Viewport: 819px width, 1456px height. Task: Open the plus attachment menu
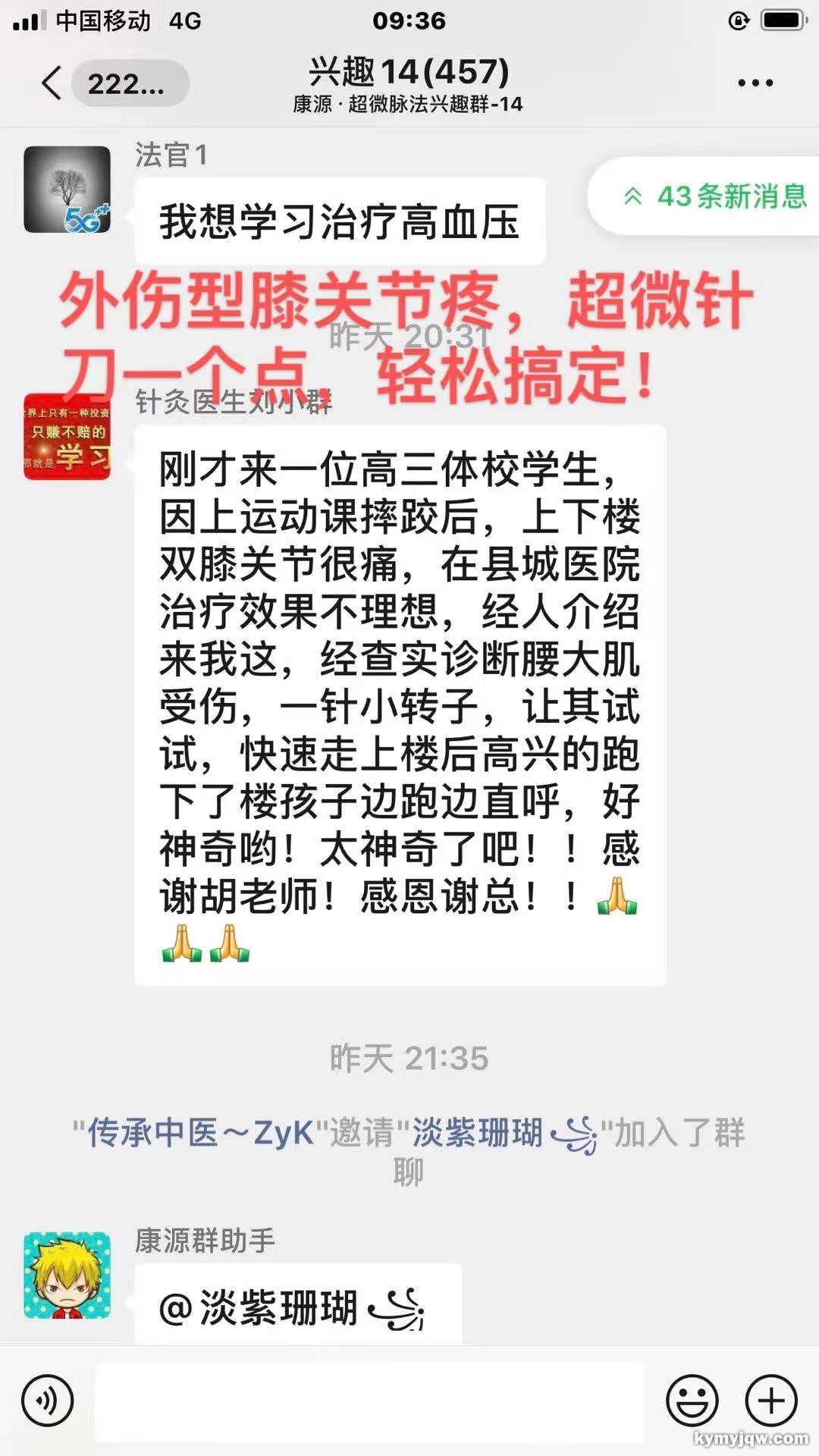[771, 1401]
